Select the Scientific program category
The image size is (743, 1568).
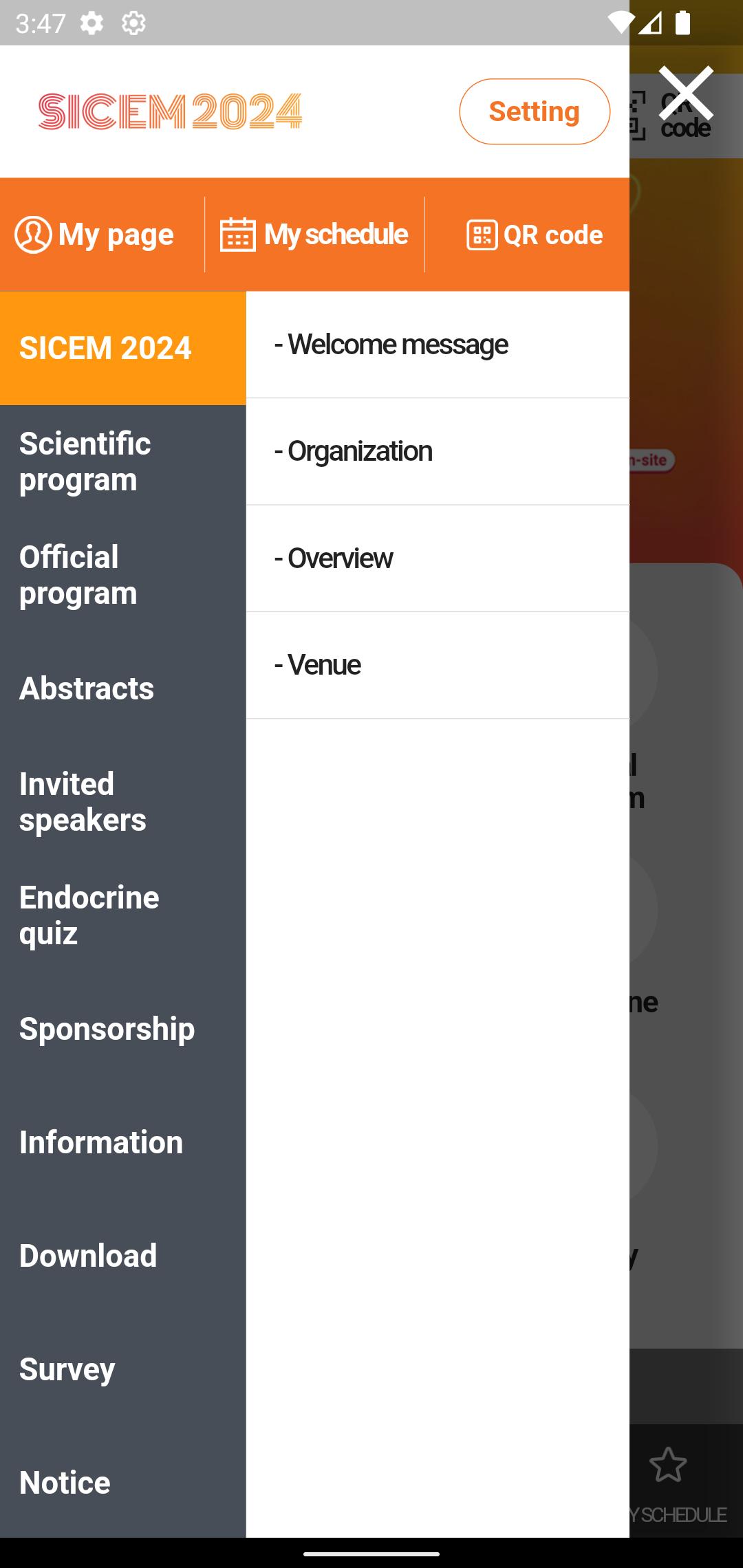click(123, 461)
